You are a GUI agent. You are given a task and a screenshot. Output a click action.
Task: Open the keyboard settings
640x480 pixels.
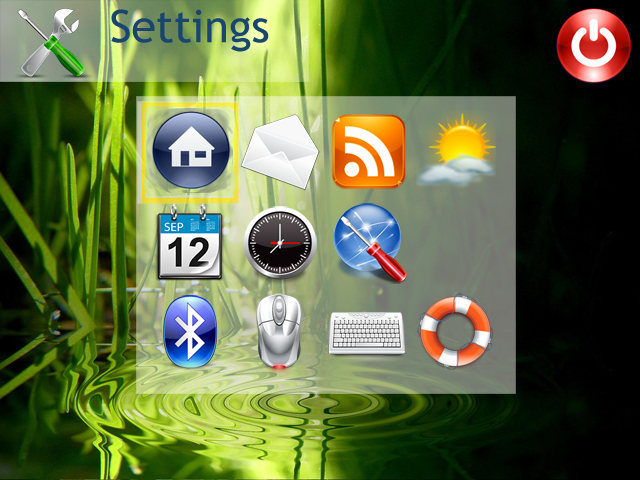pos(368,333)
